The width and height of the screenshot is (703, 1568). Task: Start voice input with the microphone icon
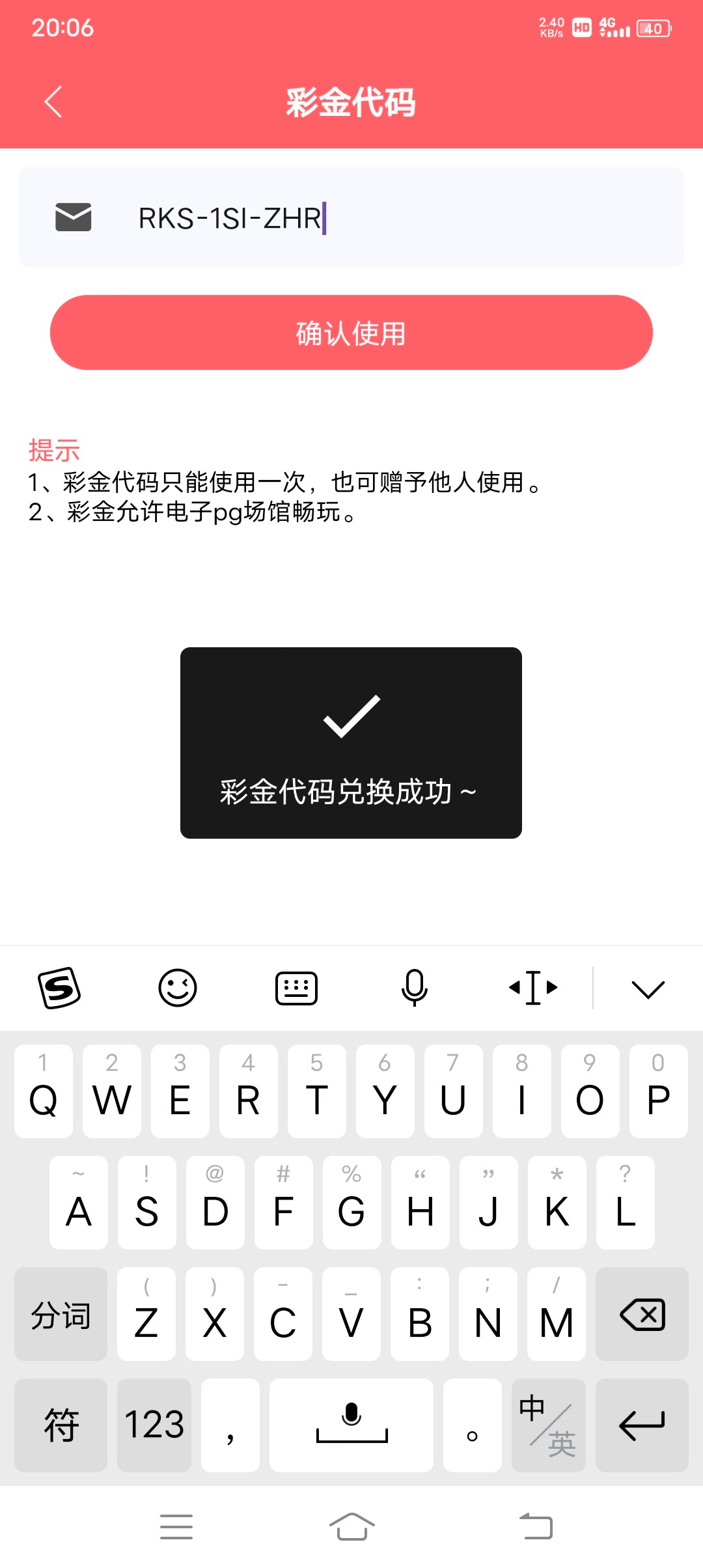pos(414,988)
